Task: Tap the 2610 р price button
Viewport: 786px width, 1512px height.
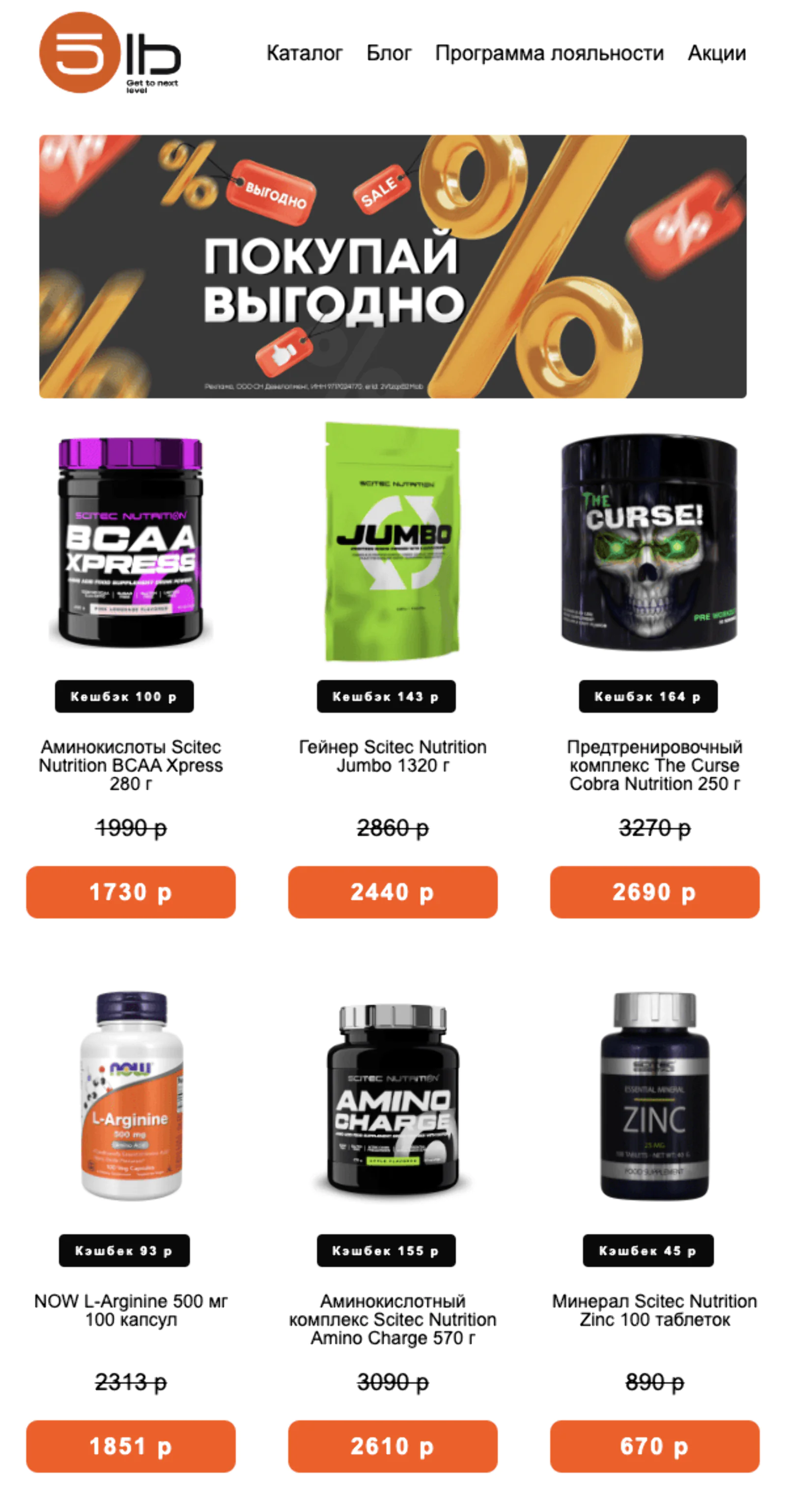Action: coord(392,1446)
